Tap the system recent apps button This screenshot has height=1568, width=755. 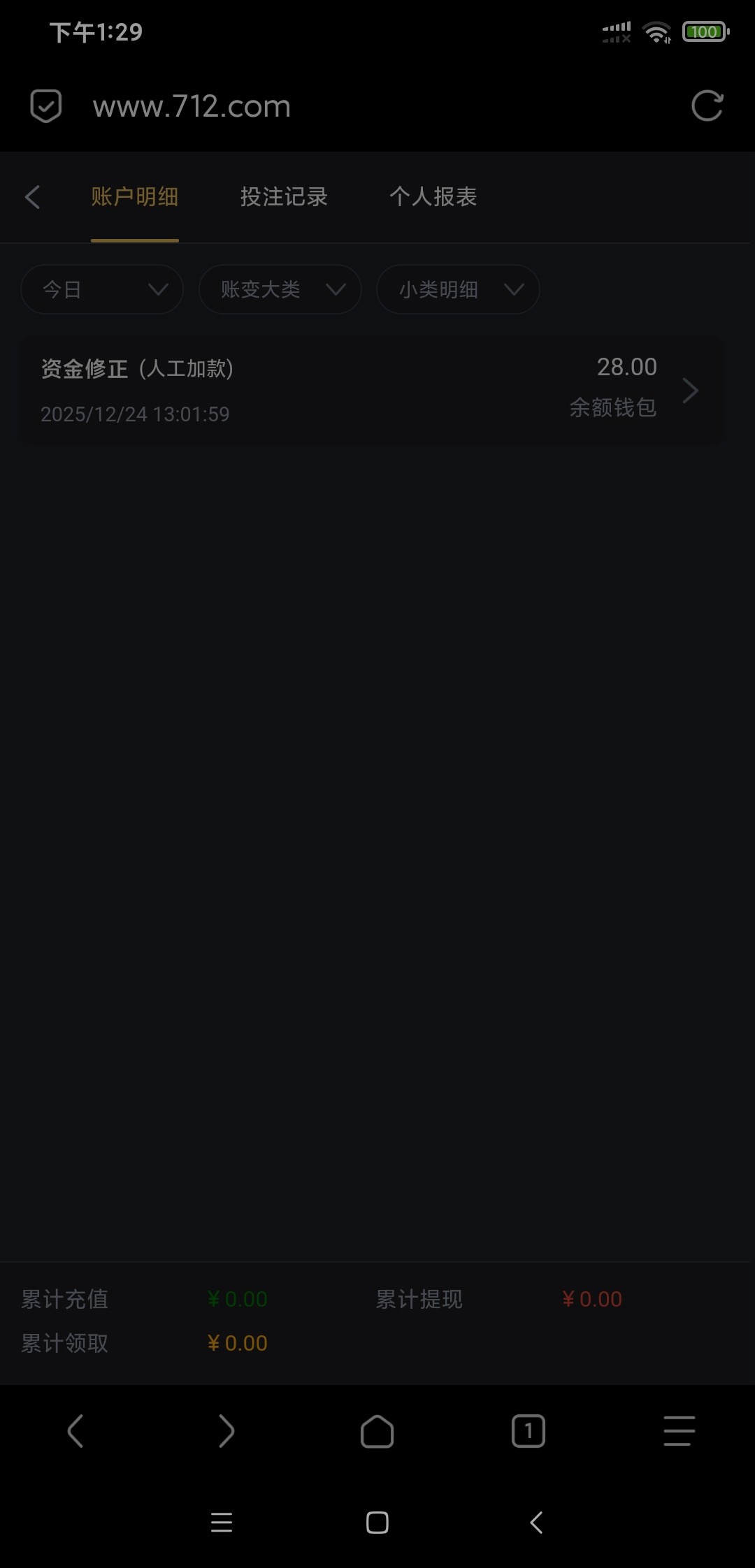pyautogui.click(x=222, y=1523)
